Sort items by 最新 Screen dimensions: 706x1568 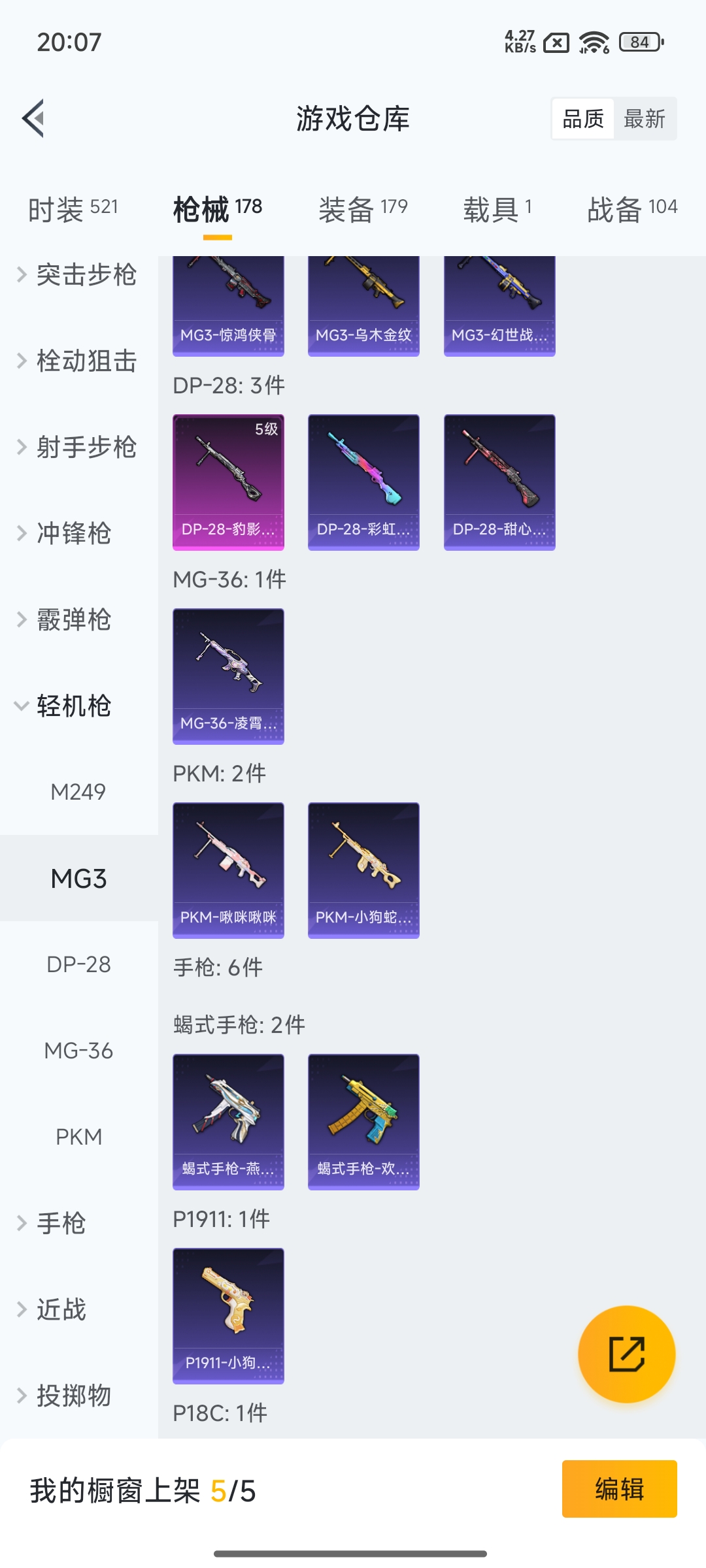644,119
